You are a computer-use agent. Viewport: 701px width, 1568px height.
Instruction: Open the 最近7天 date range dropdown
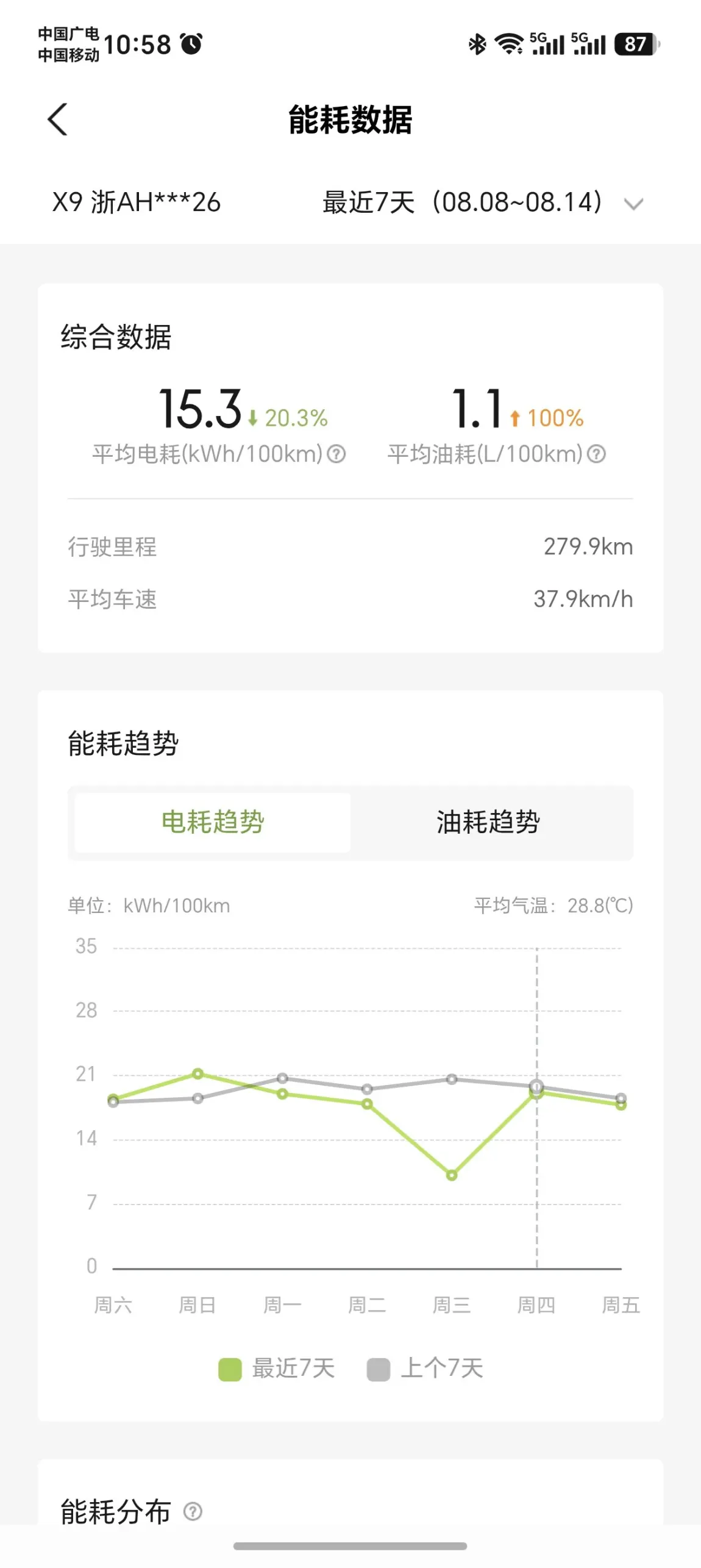tap(483, 202)
